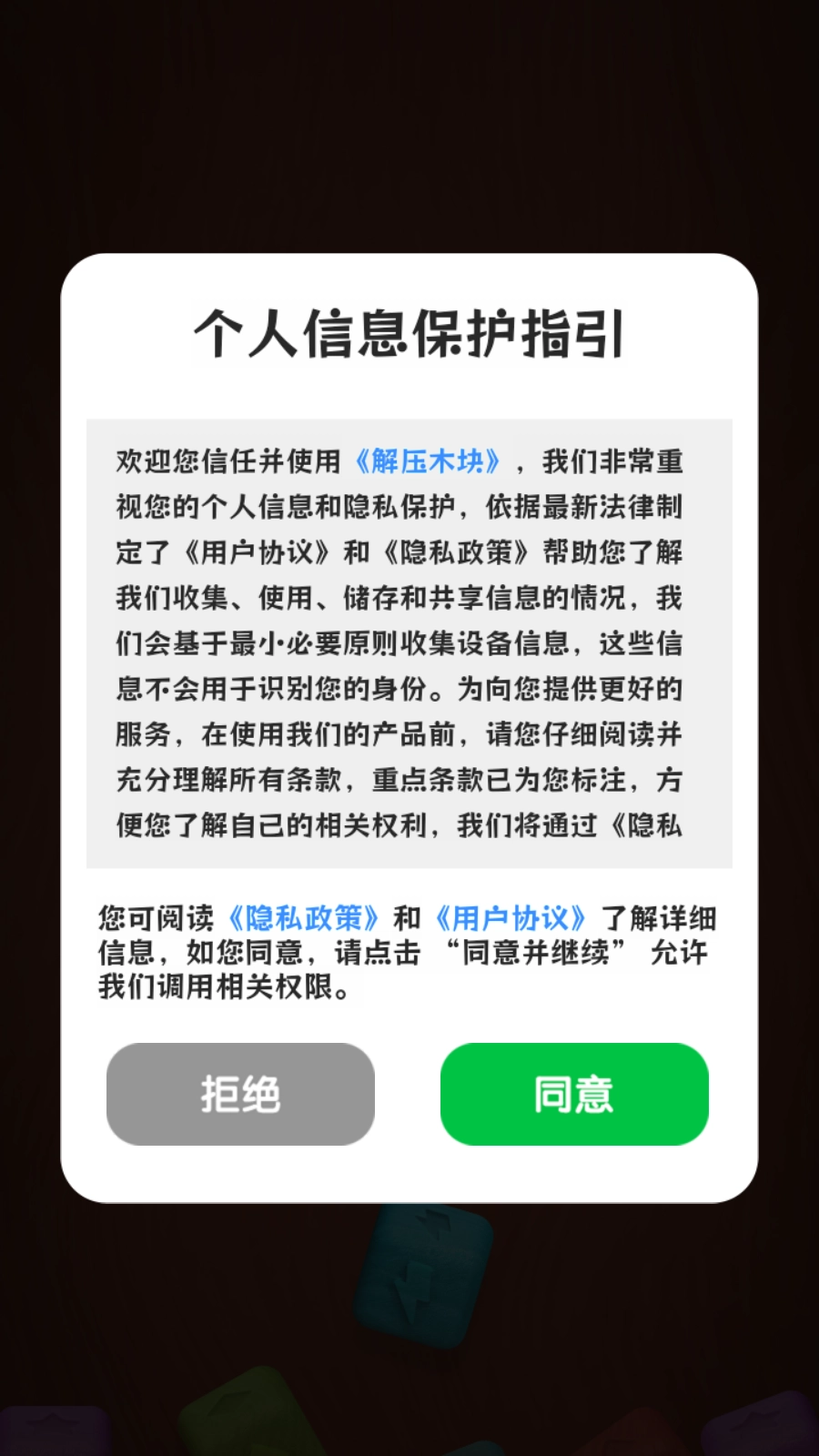Click the blue 《解压木块》 app name link
Viewport: 819px width, 1456px height.
click(428, 461)
